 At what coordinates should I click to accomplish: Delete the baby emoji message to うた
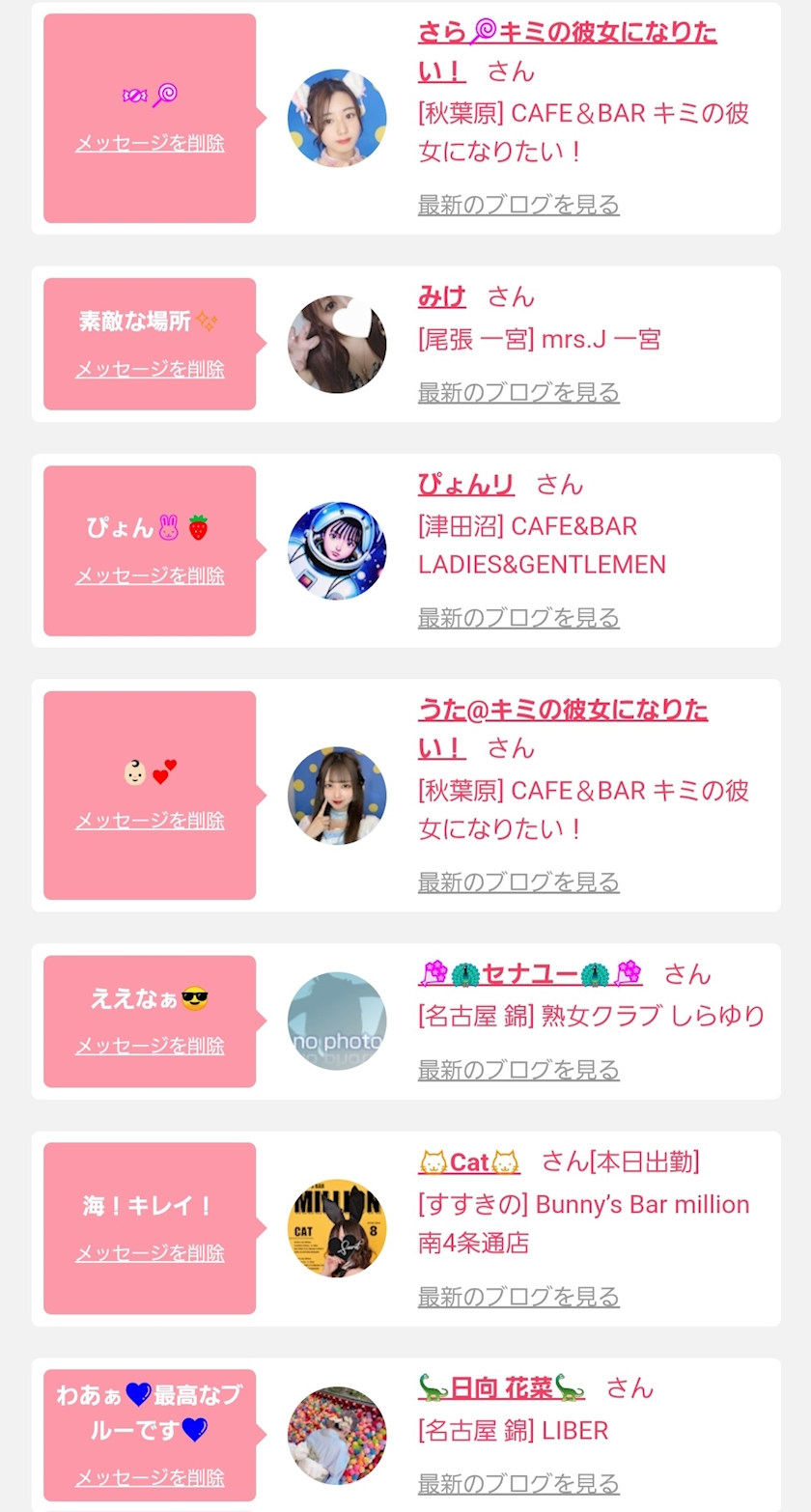tap(150, 821)
